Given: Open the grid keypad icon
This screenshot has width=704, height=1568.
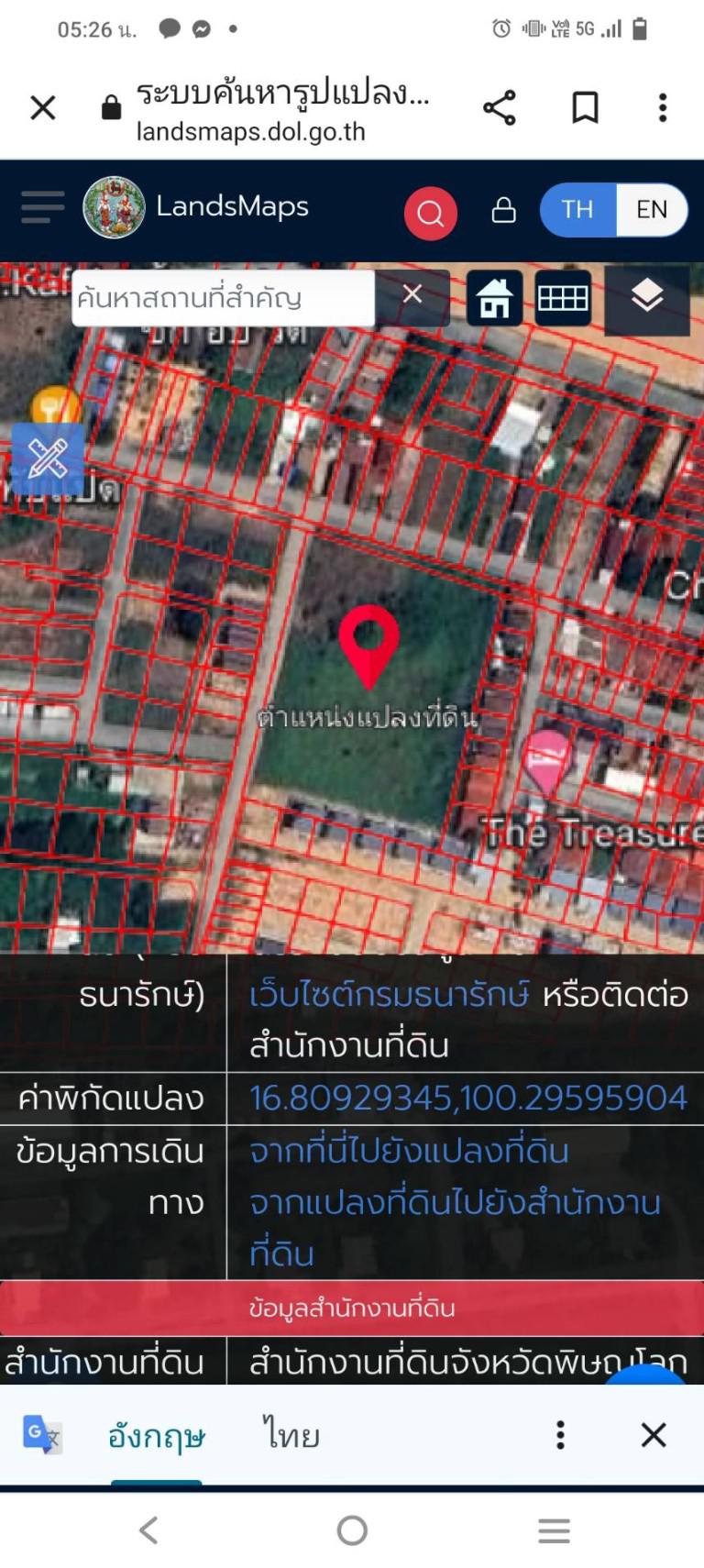Looking at the screenshot, I should pos(563,298).
